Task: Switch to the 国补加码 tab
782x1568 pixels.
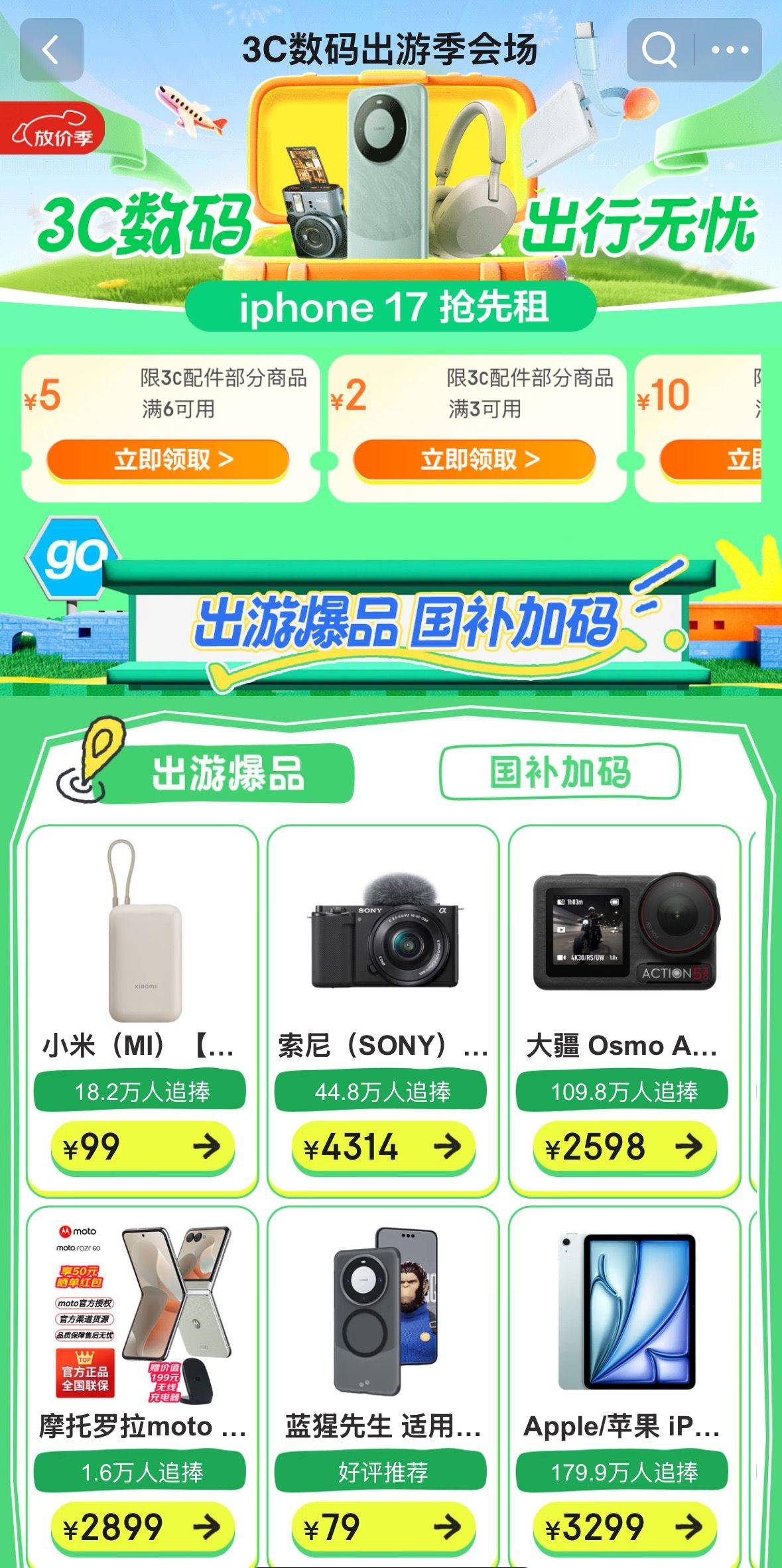Action: (x=560, y=773)
